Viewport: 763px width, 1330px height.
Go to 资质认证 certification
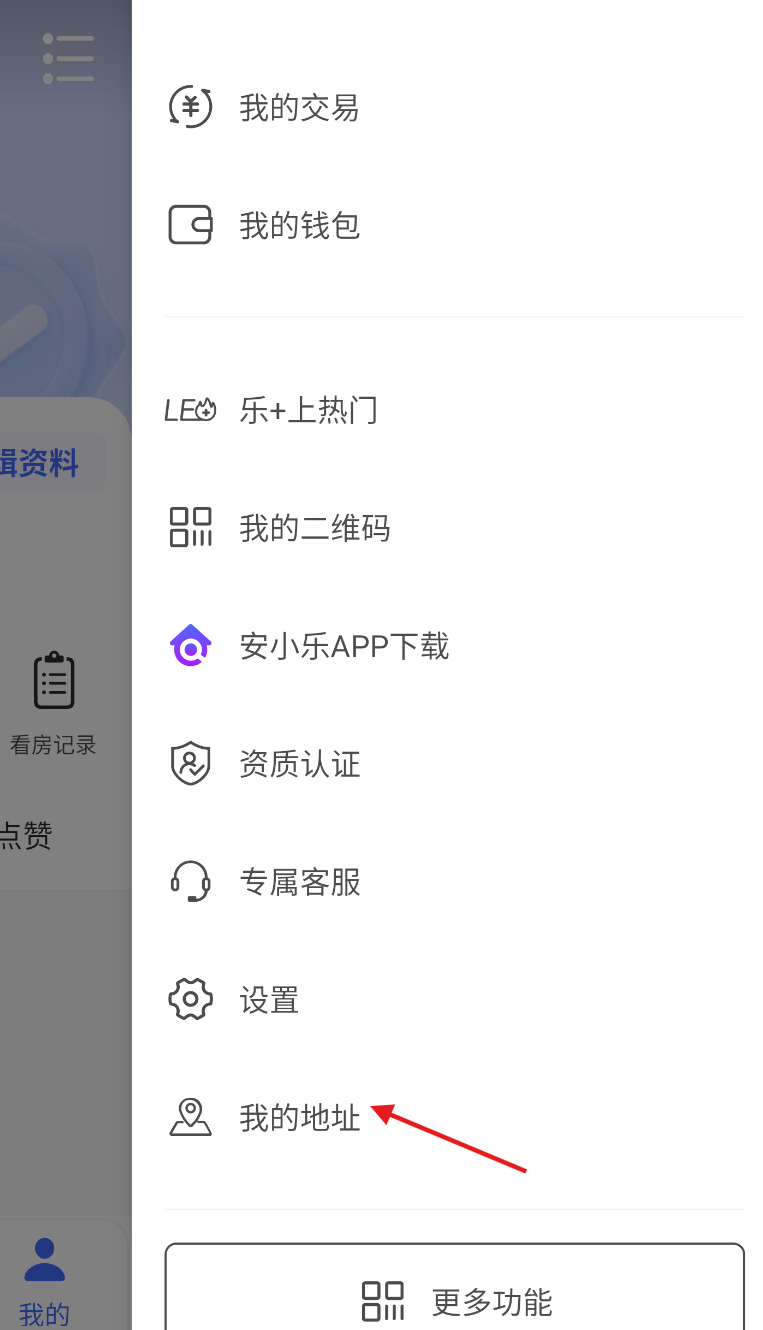298,764
